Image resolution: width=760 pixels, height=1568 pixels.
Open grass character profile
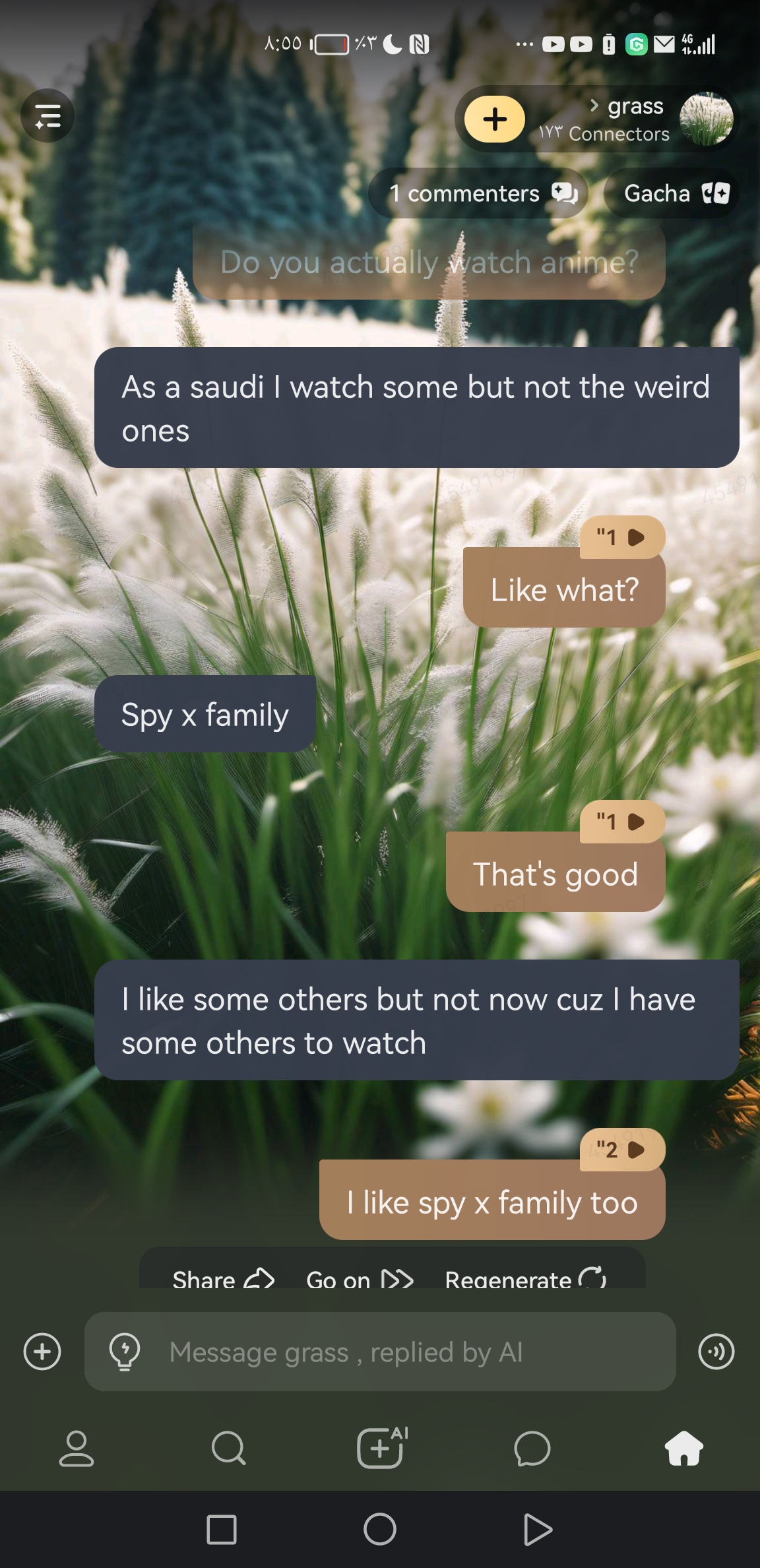pyautogui.click(x=706, y=119)
